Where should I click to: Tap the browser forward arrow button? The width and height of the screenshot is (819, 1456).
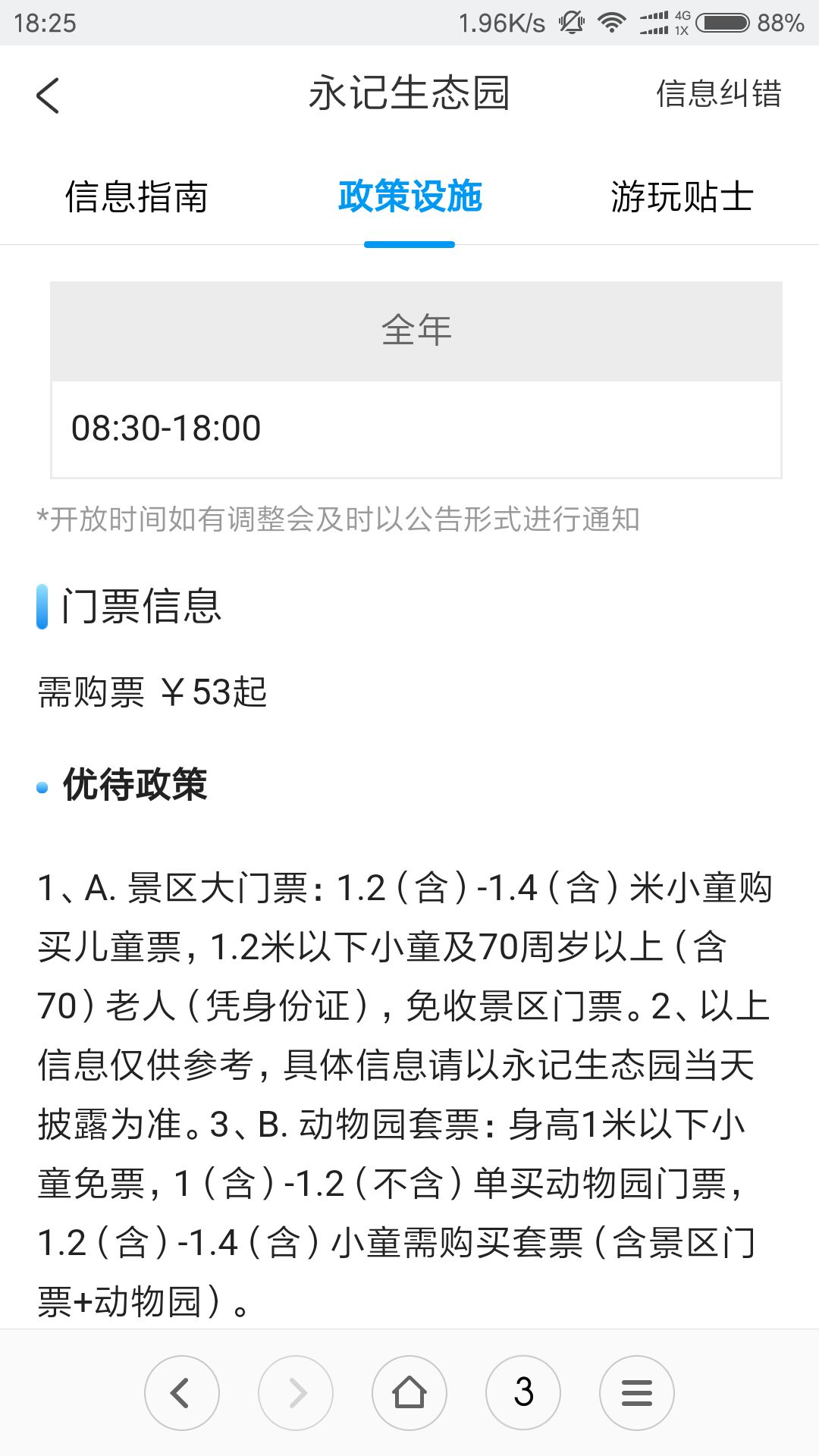pyautogui.click(x=296, y=1393)
